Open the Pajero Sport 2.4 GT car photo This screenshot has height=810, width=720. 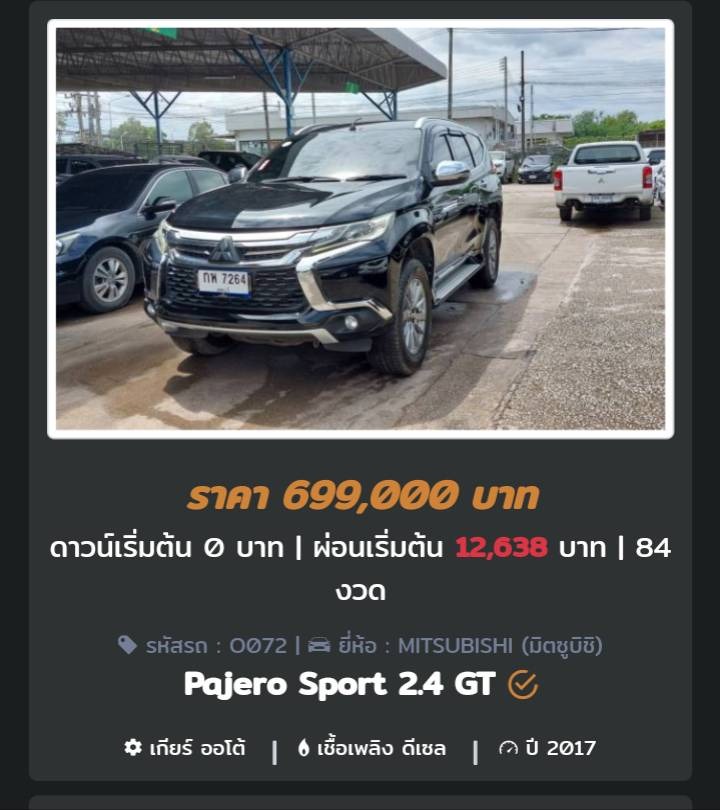(360, 229)
